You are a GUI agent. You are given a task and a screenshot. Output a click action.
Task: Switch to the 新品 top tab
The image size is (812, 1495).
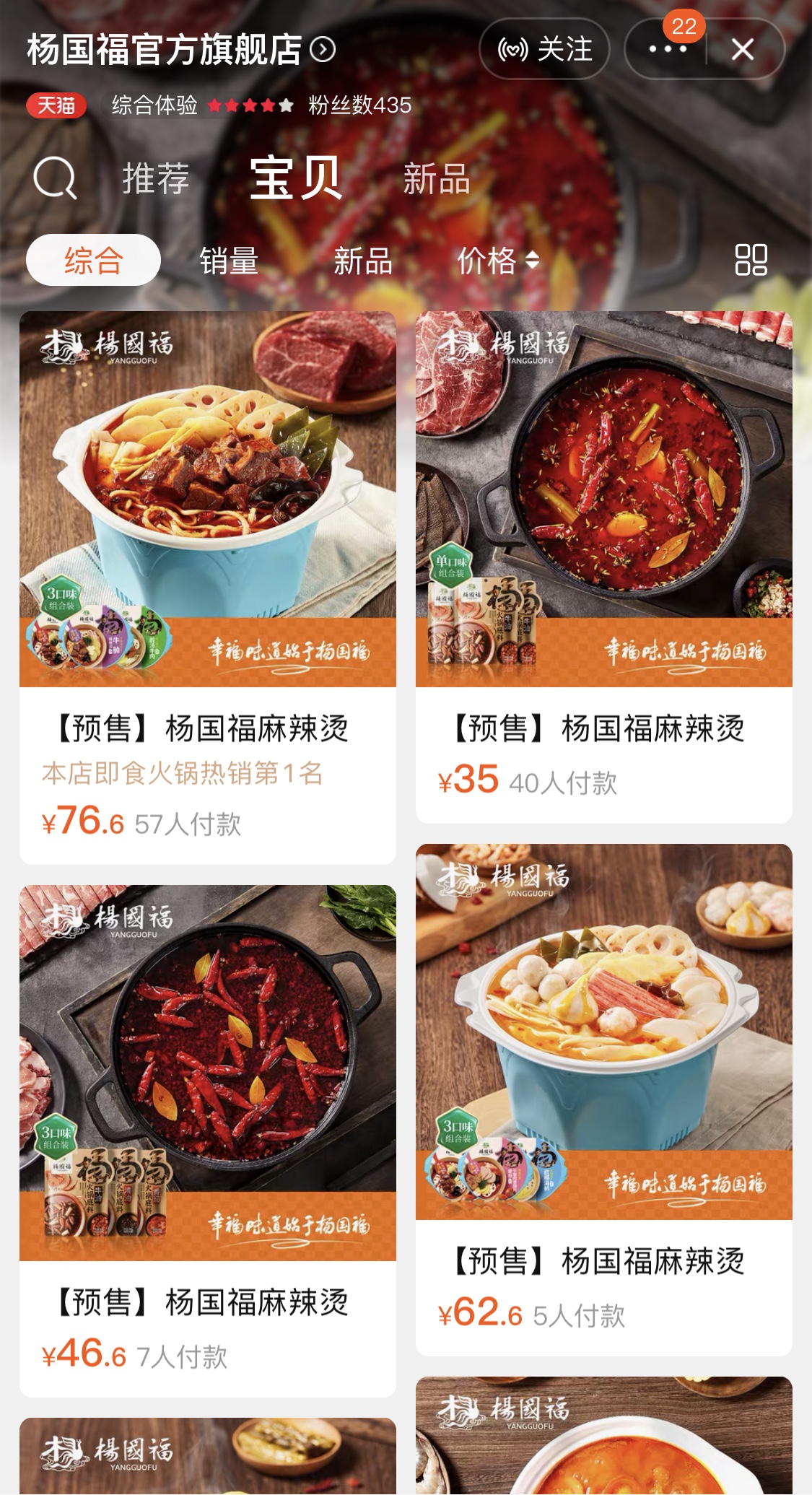[436, 178]
